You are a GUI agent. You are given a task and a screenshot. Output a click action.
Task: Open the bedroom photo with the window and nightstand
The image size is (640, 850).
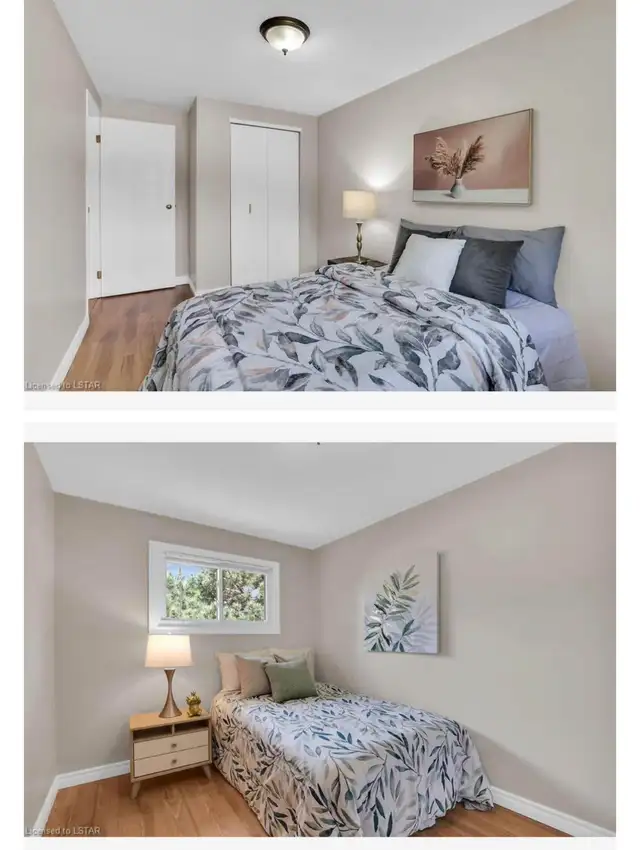click(320, 640)
